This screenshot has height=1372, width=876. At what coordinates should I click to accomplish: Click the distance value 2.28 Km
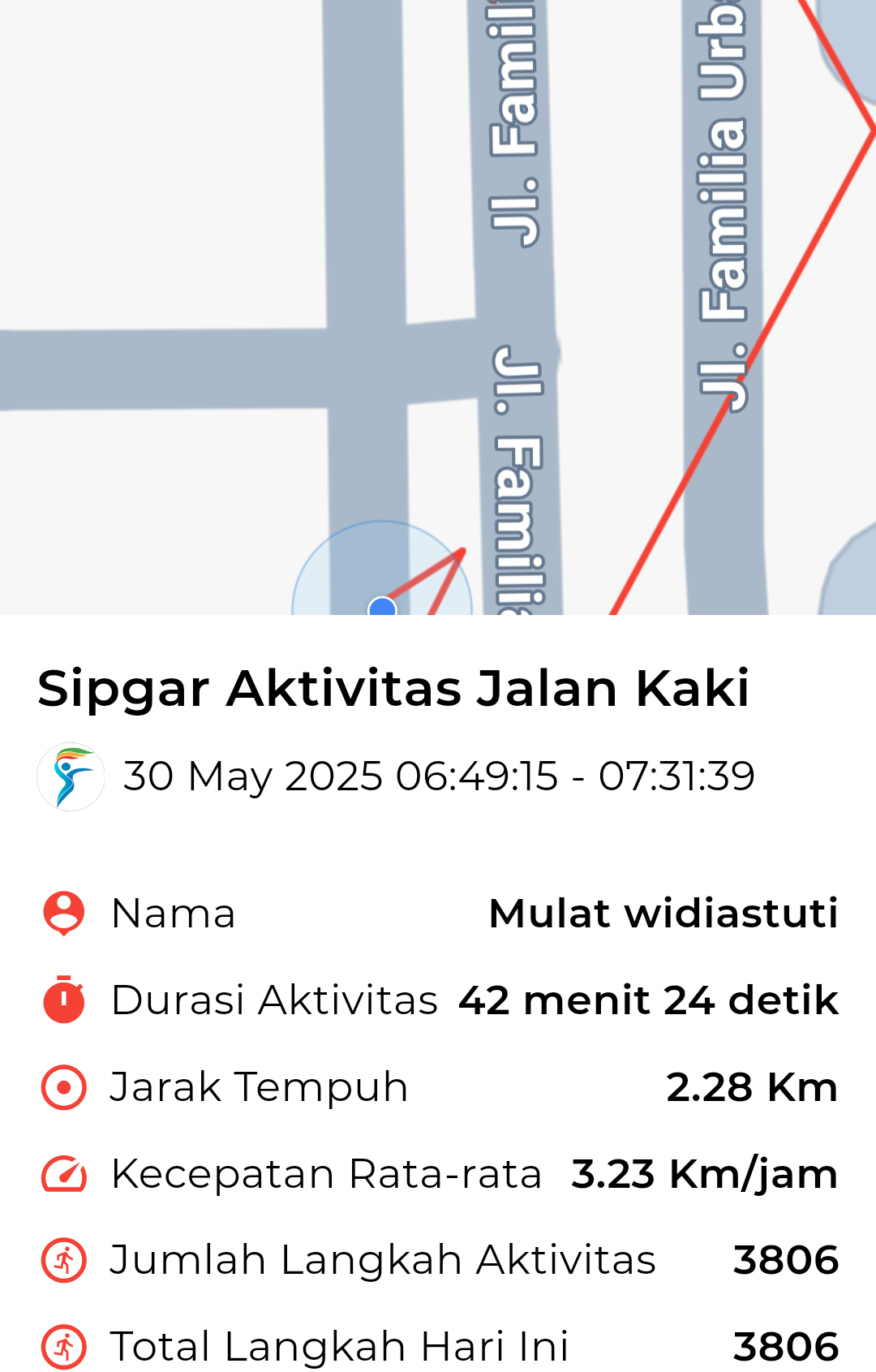[x=753, y=1086]
